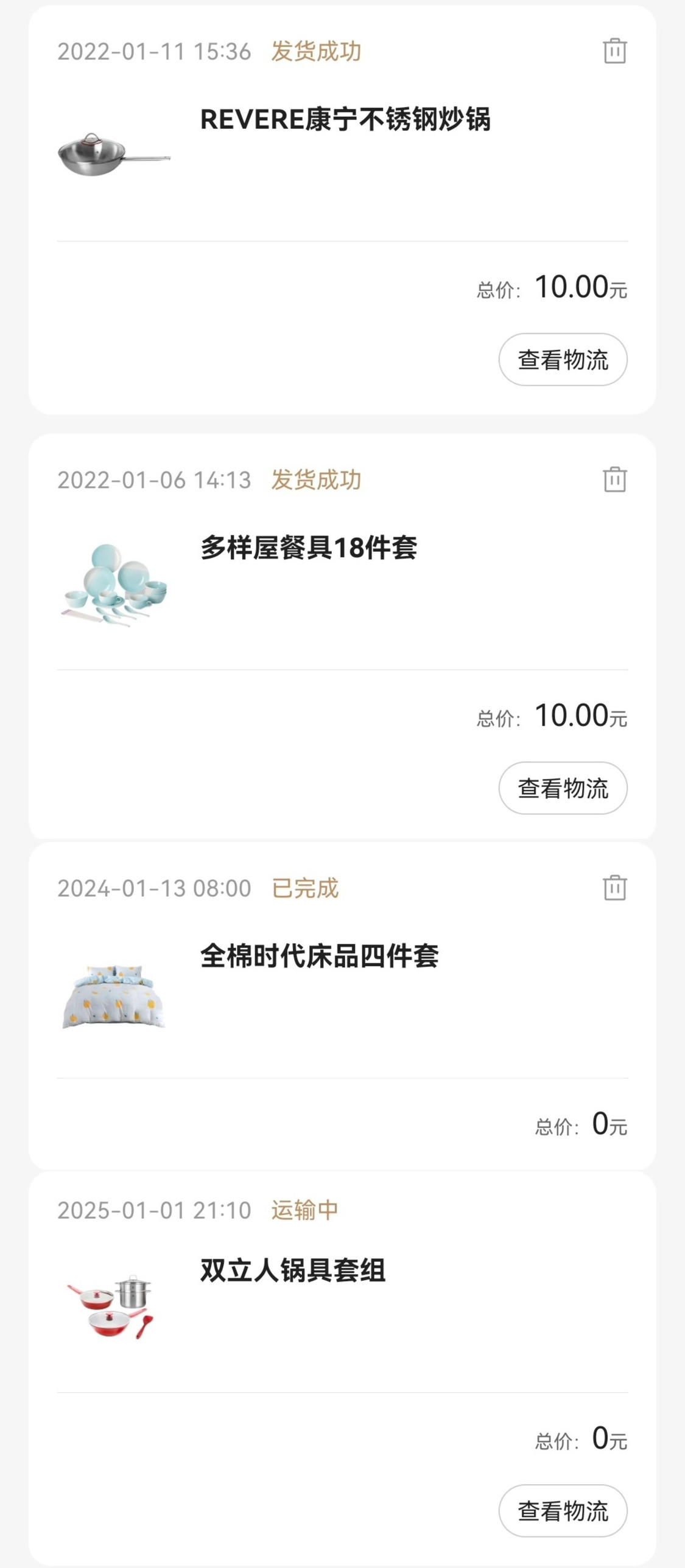Tap 查看物流 for REVERE康宁不锈钢炒锅 order
685x1568 pixels.
[563, 359]
